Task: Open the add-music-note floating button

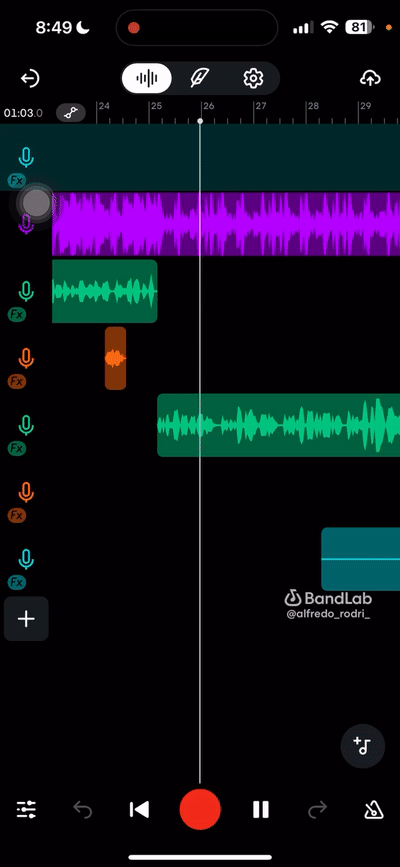Action: click(x=362, y=746)
